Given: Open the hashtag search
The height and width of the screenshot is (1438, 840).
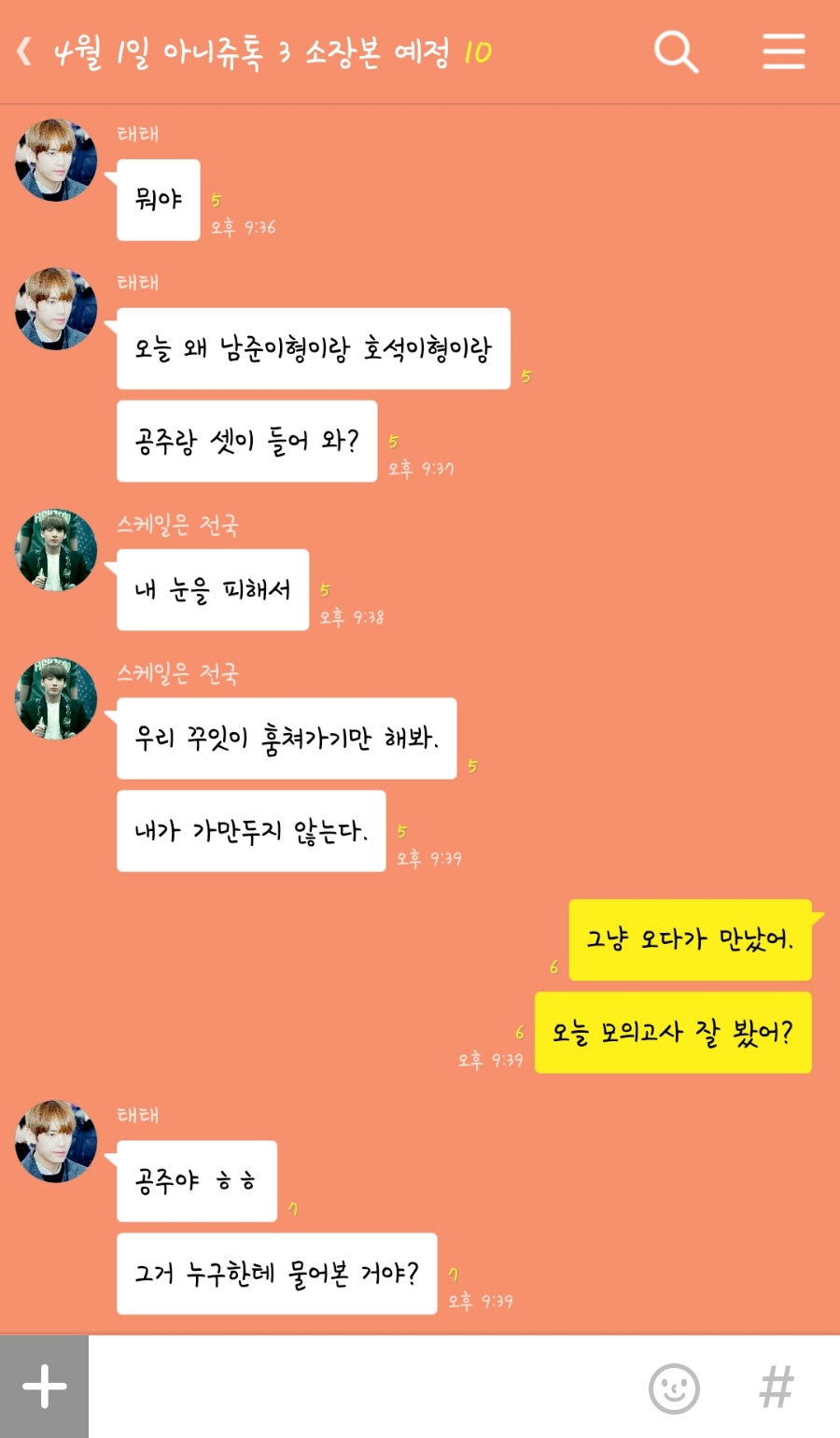Looking at the screenshot, I should (x=777, y=1388).
